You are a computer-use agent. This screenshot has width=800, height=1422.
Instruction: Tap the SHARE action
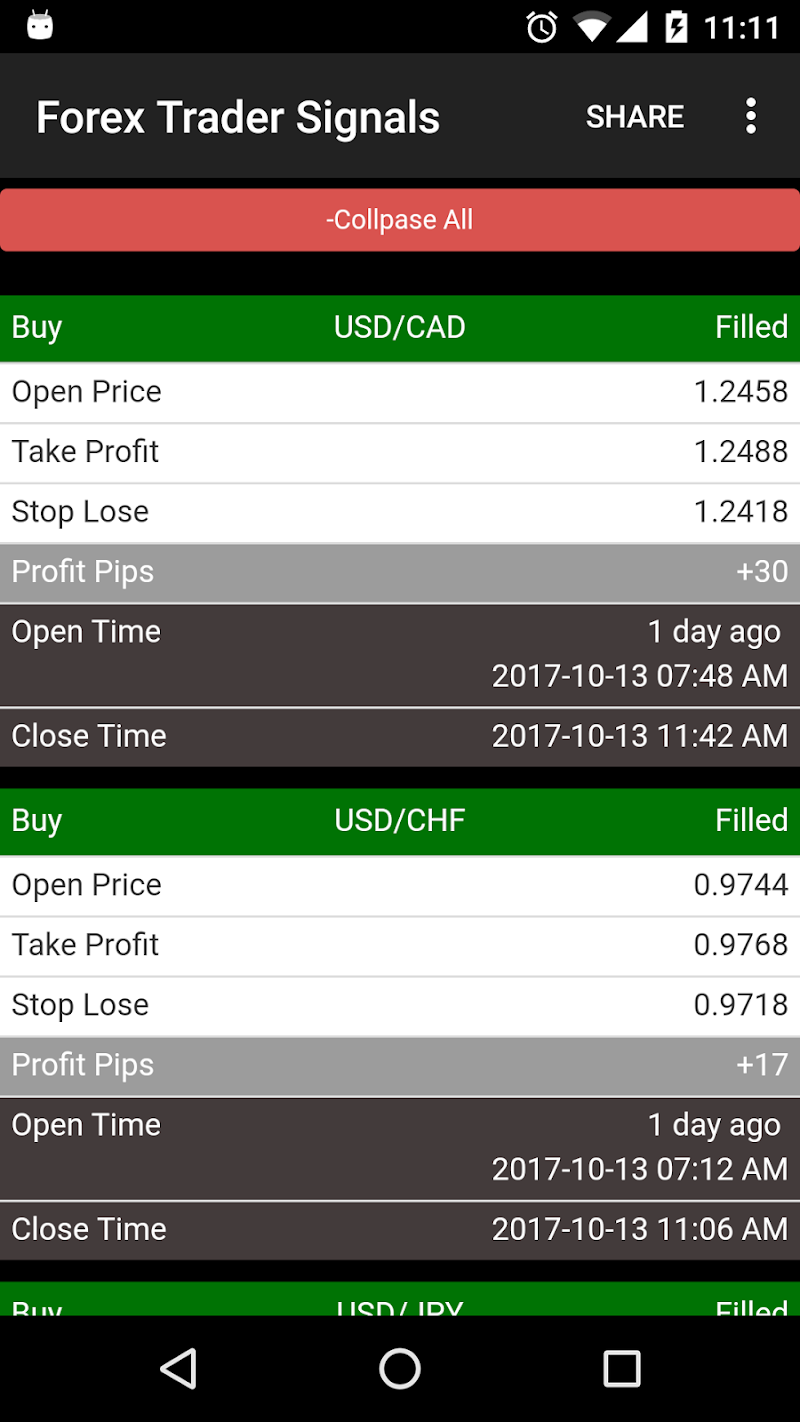(635, 117)
